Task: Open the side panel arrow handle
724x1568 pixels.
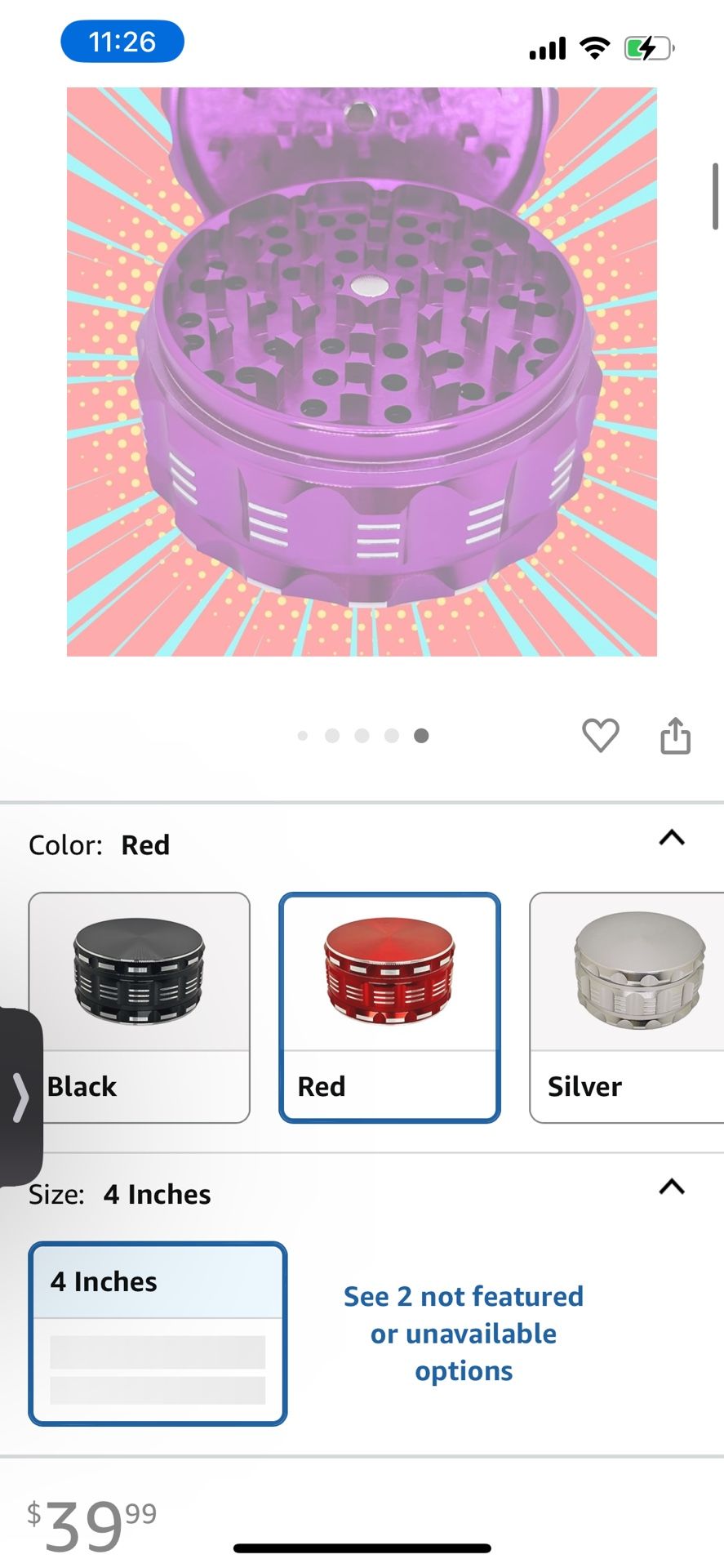Action: pyautogui.click(x=20, y=1096)
